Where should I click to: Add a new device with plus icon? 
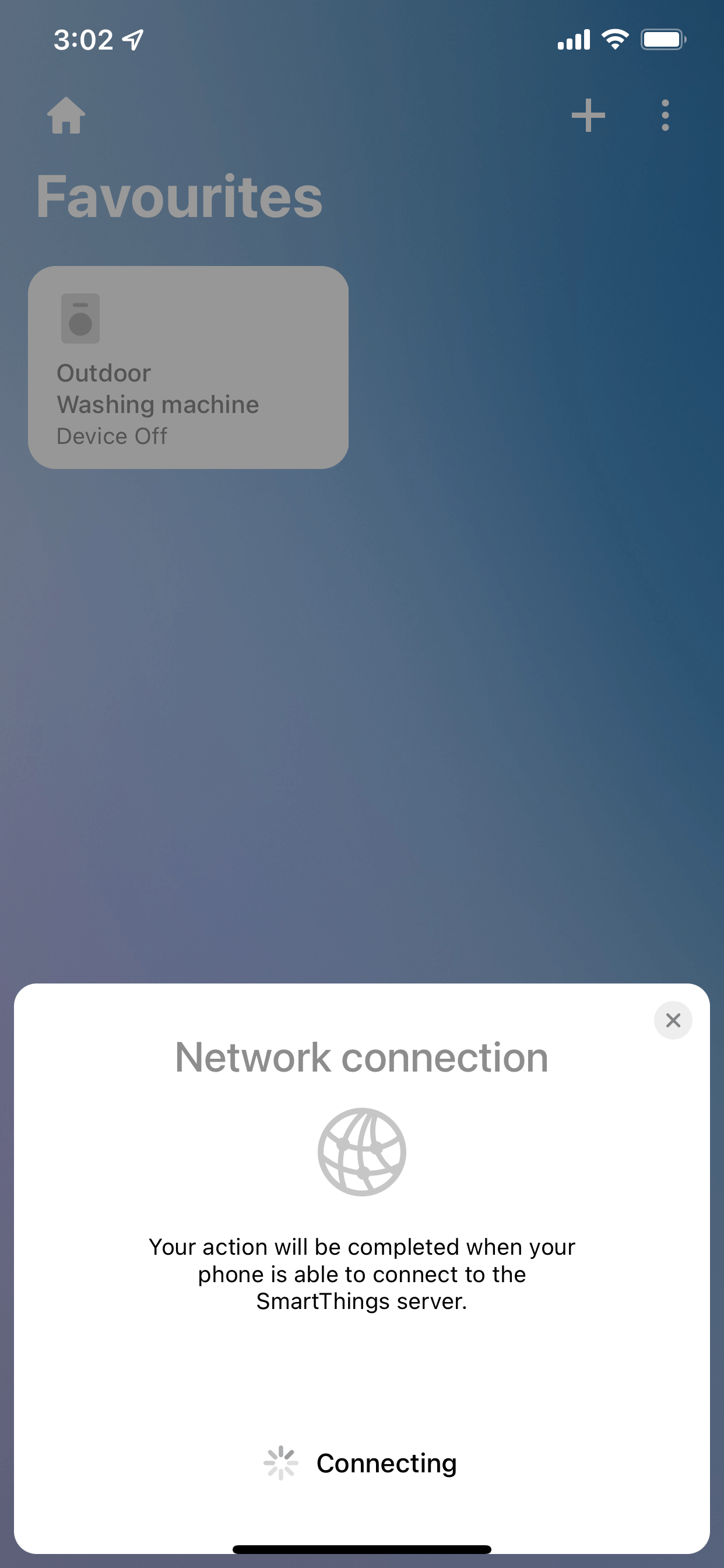coord(588,115)
